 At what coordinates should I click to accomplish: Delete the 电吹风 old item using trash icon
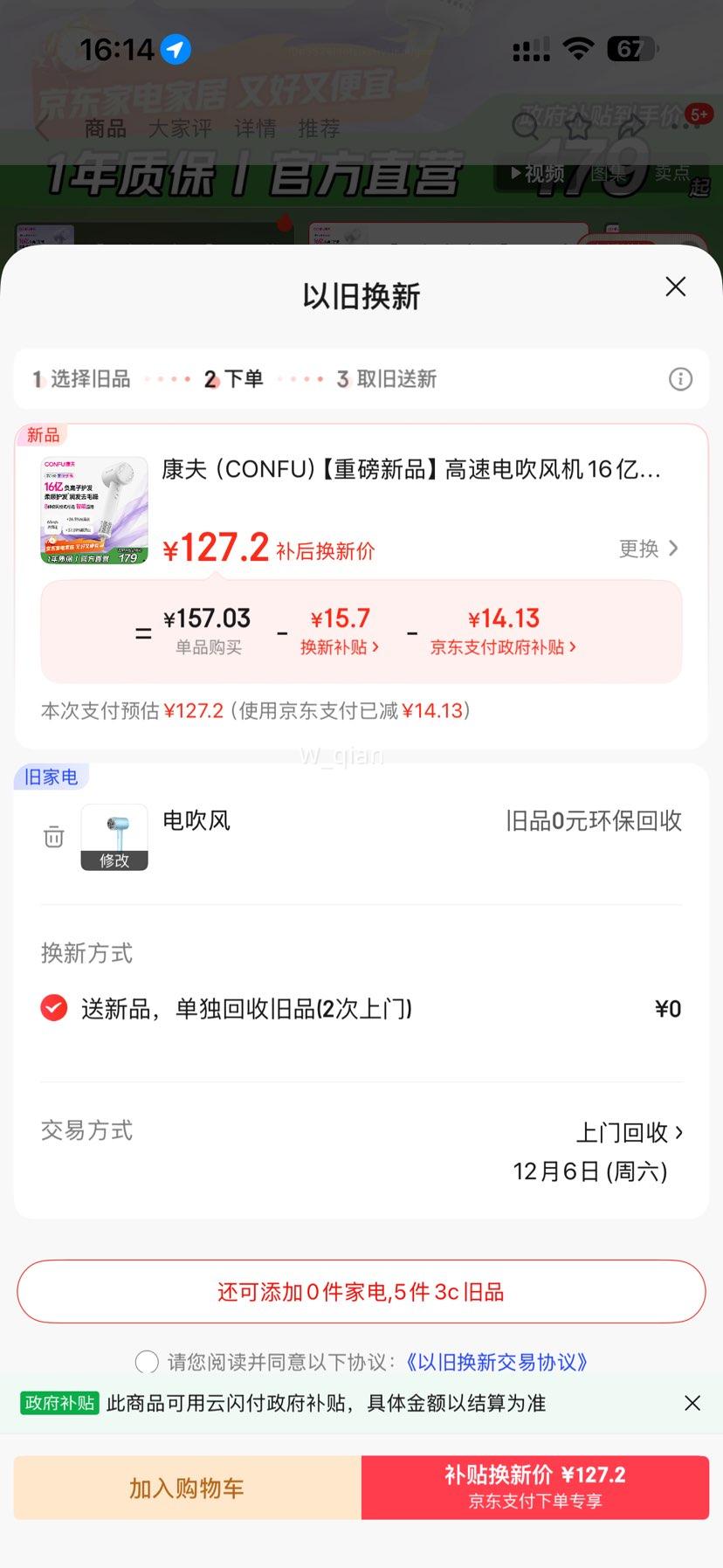tap(53, 838)
